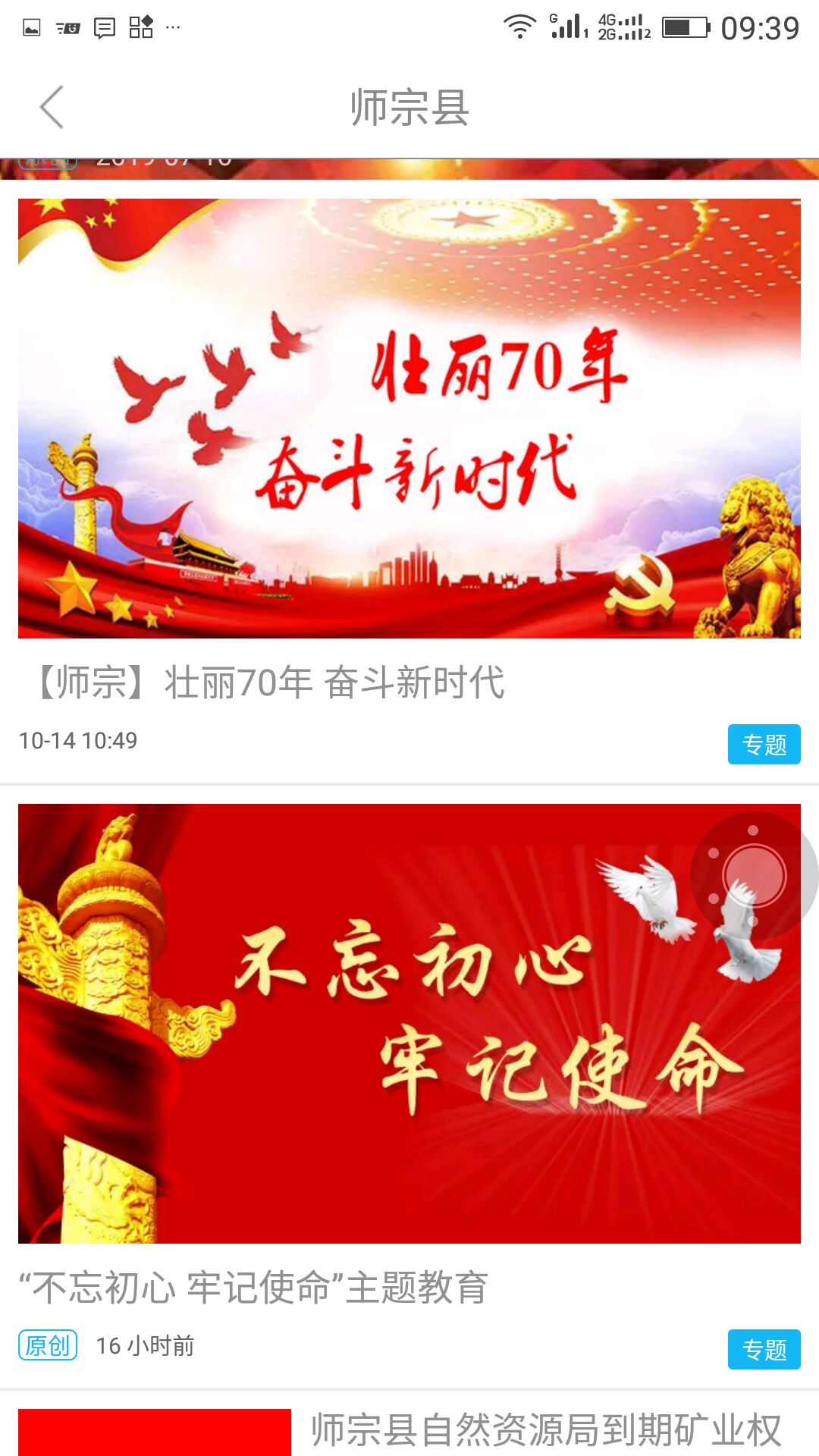This screenshot has height=1456, width=819.
Task: Open the 不忘初心 牢记使命 banner card
Action: click(409, 1023)
